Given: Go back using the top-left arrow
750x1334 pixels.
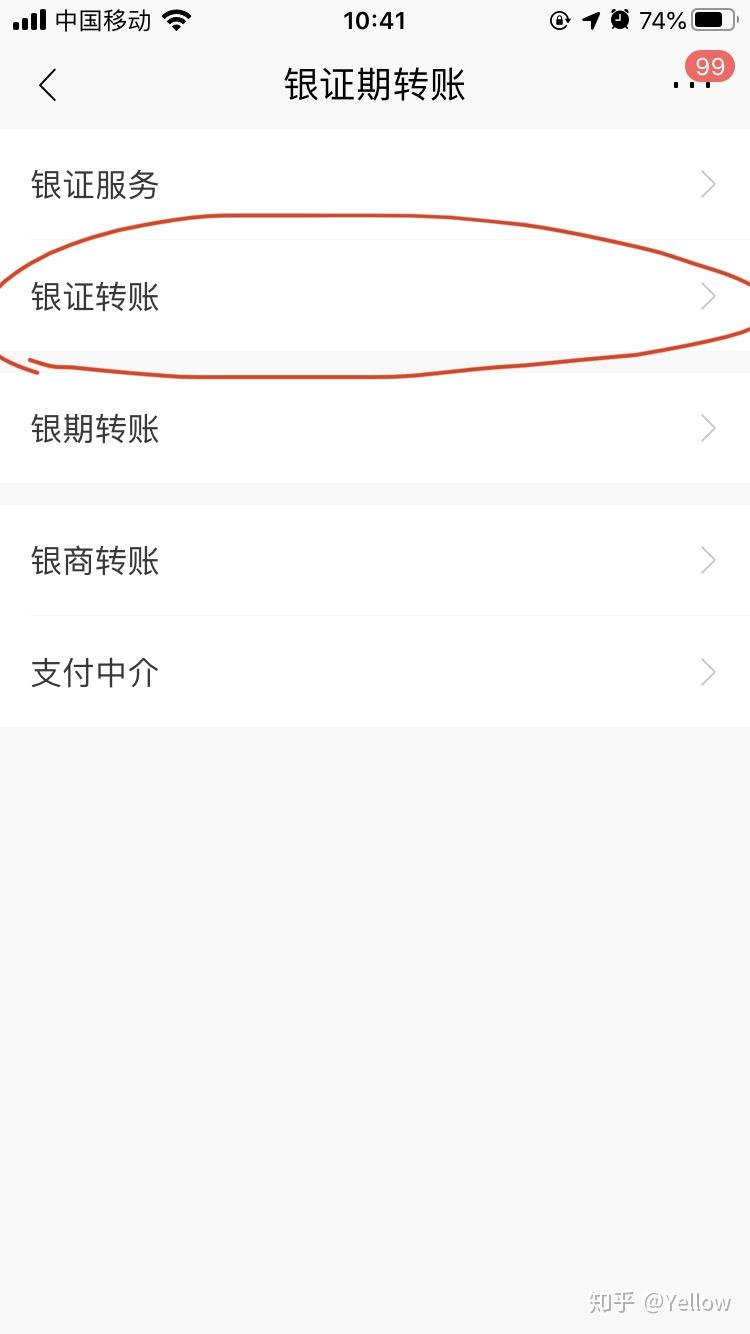Looking at the screenshot, I should click(x=47, y=85).
